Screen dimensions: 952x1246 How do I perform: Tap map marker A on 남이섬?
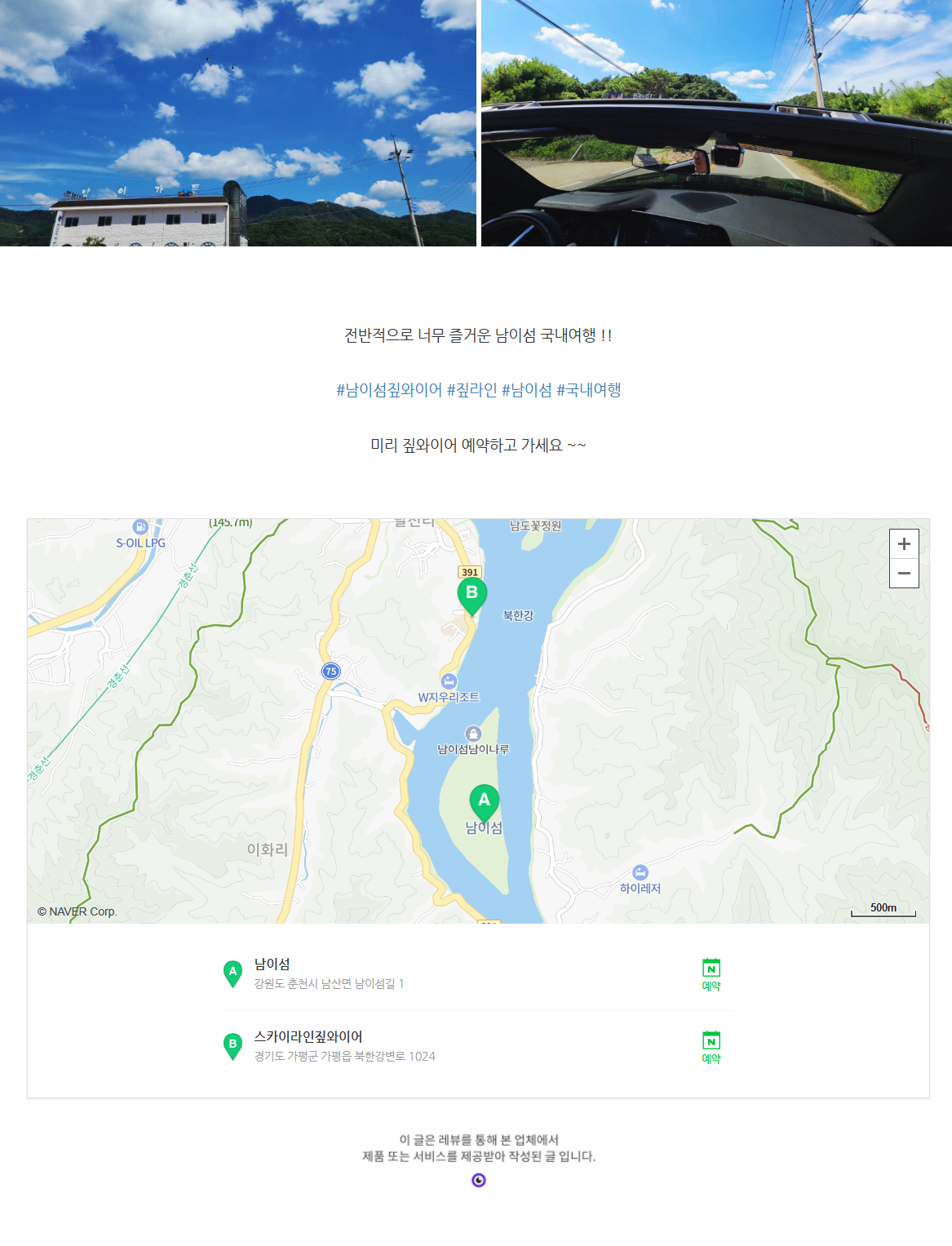(485, 801)
